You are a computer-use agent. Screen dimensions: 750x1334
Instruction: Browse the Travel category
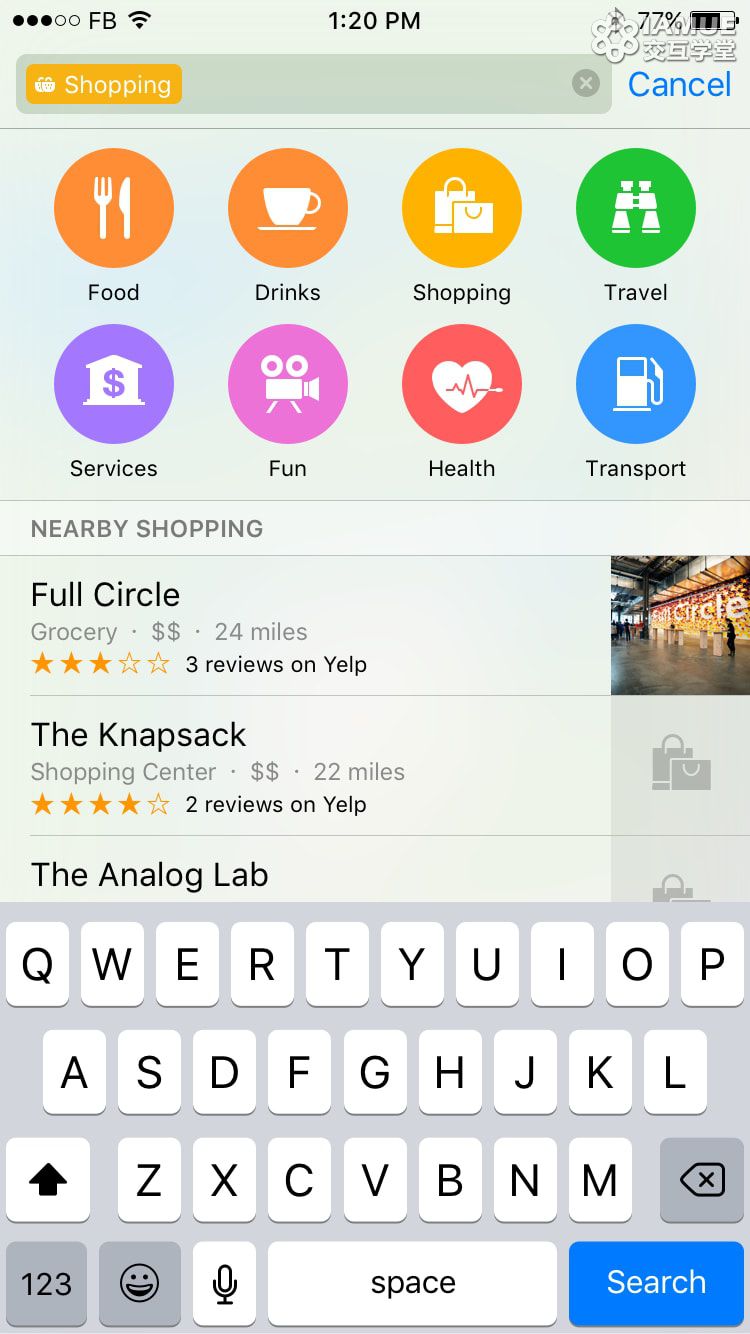(636, 226)
